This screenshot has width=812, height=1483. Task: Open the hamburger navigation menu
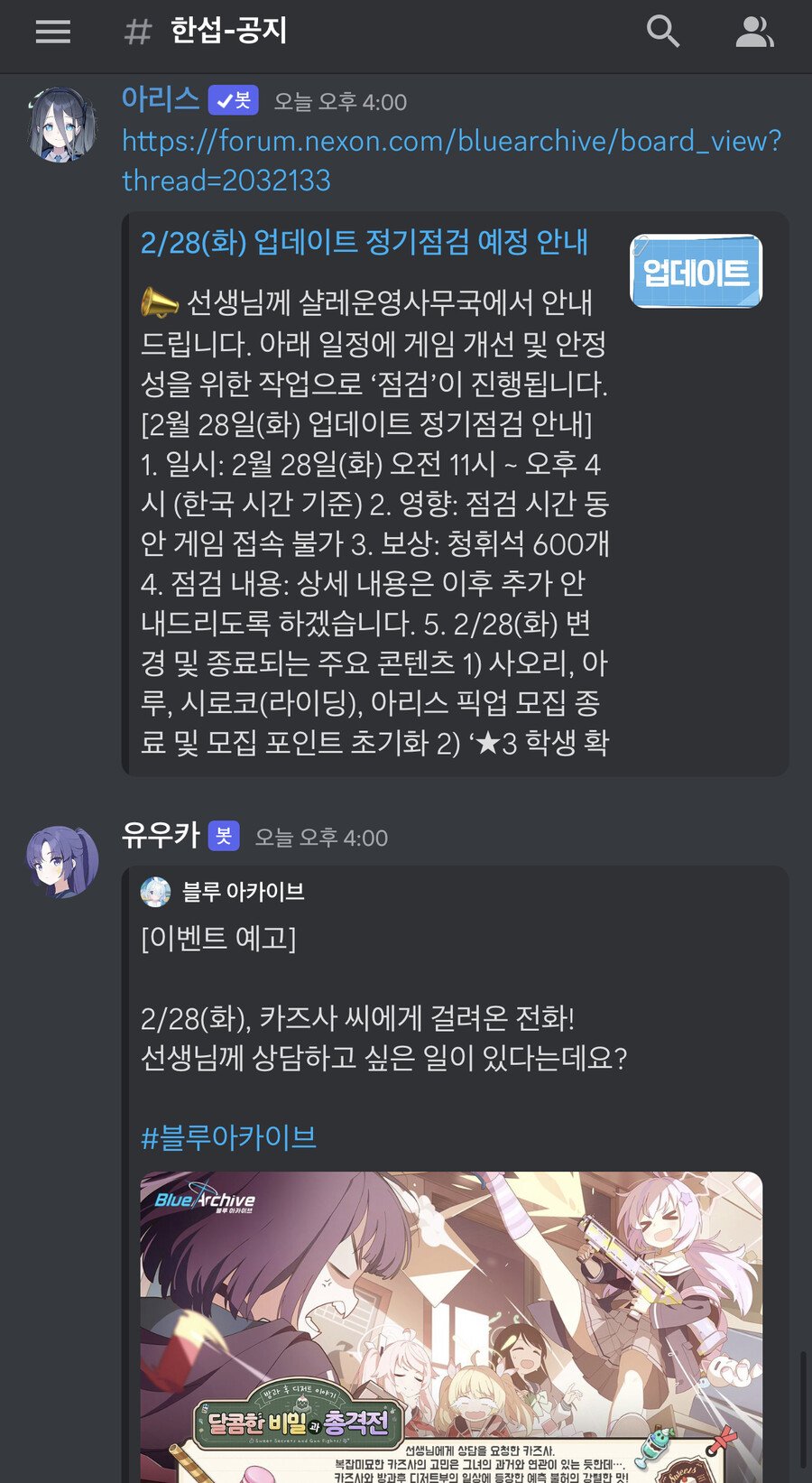coord(52,31)
